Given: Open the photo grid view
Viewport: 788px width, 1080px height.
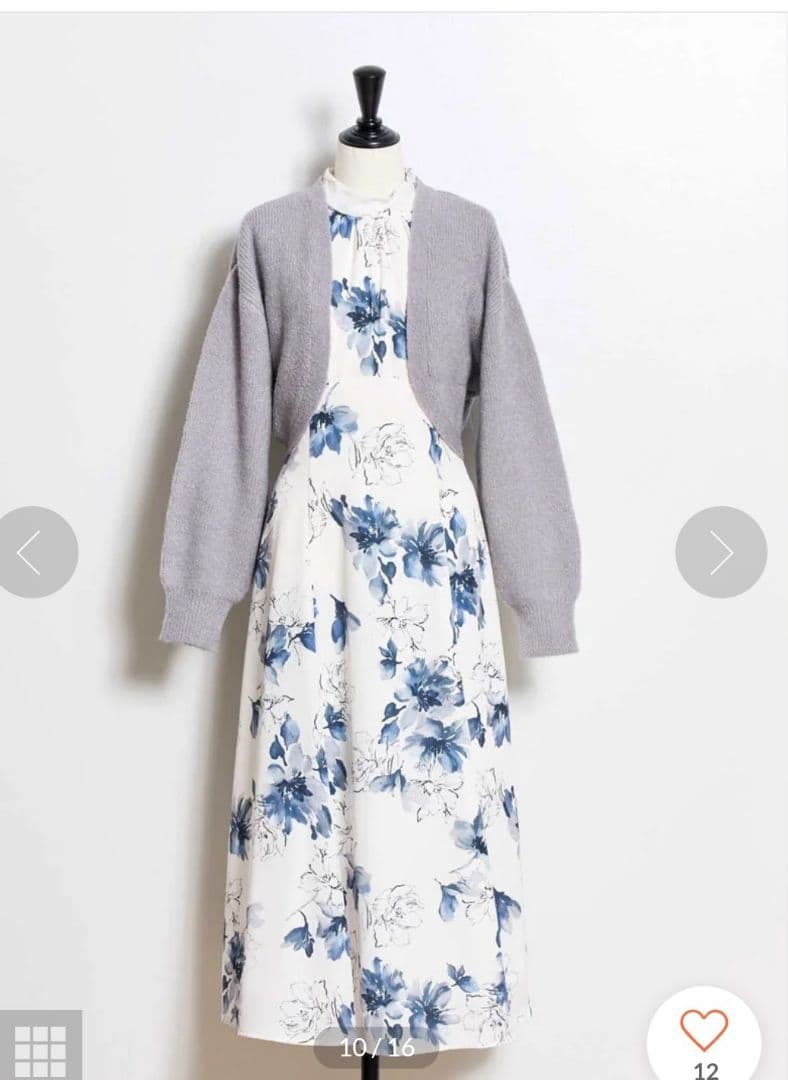Looking at the screenshot, I should coord(40,1048).
